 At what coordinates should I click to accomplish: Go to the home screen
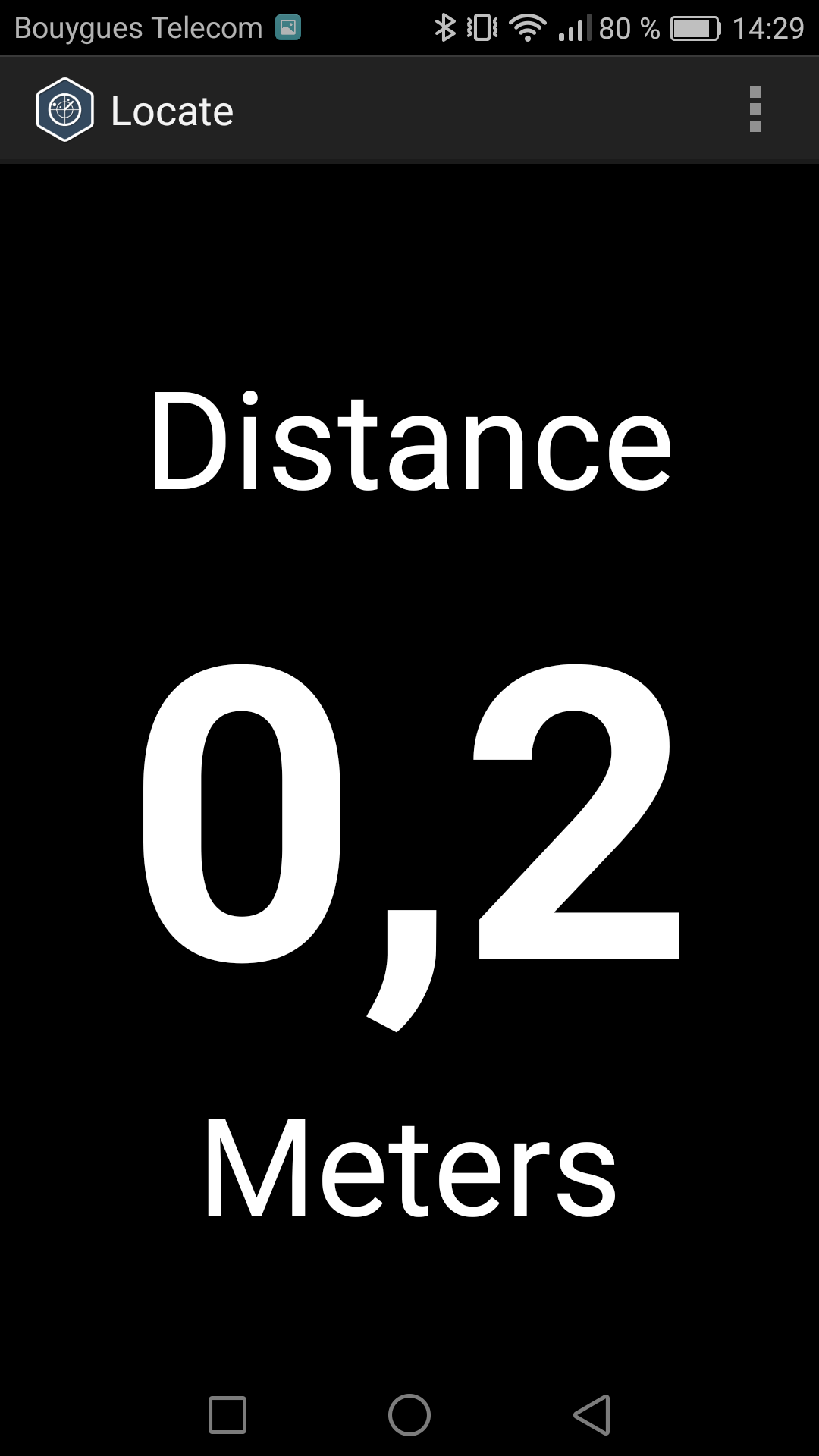409,1415
